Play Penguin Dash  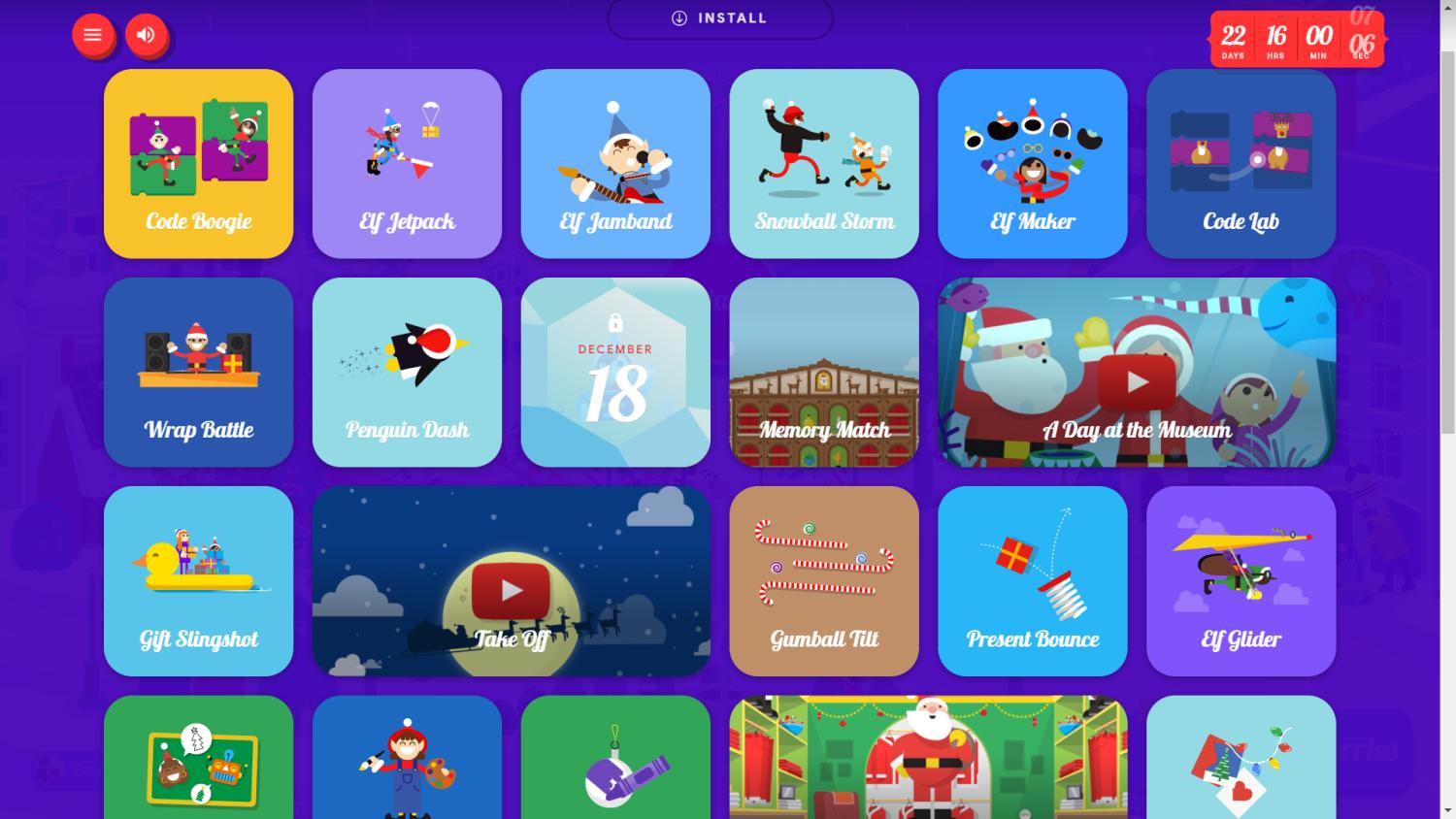tap(407, 372)
